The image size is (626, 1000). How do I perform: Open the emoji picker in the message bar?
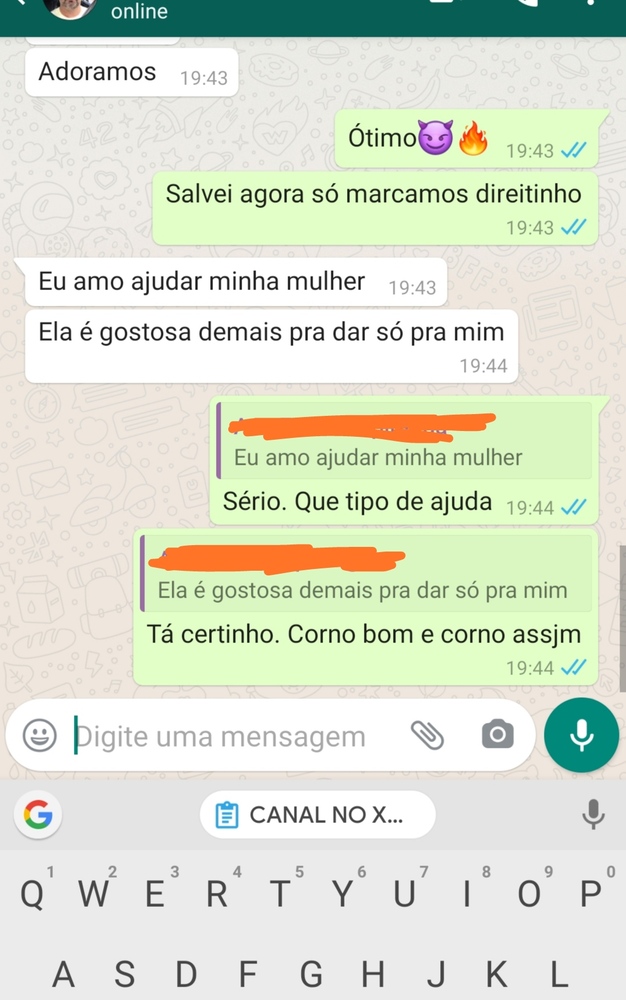[39, 736]
